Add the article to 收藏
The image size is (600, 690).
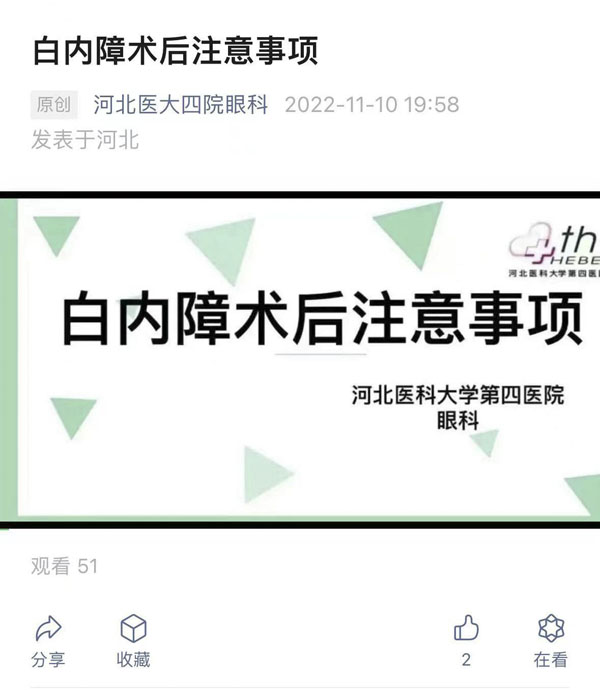(x=133, y=640)
